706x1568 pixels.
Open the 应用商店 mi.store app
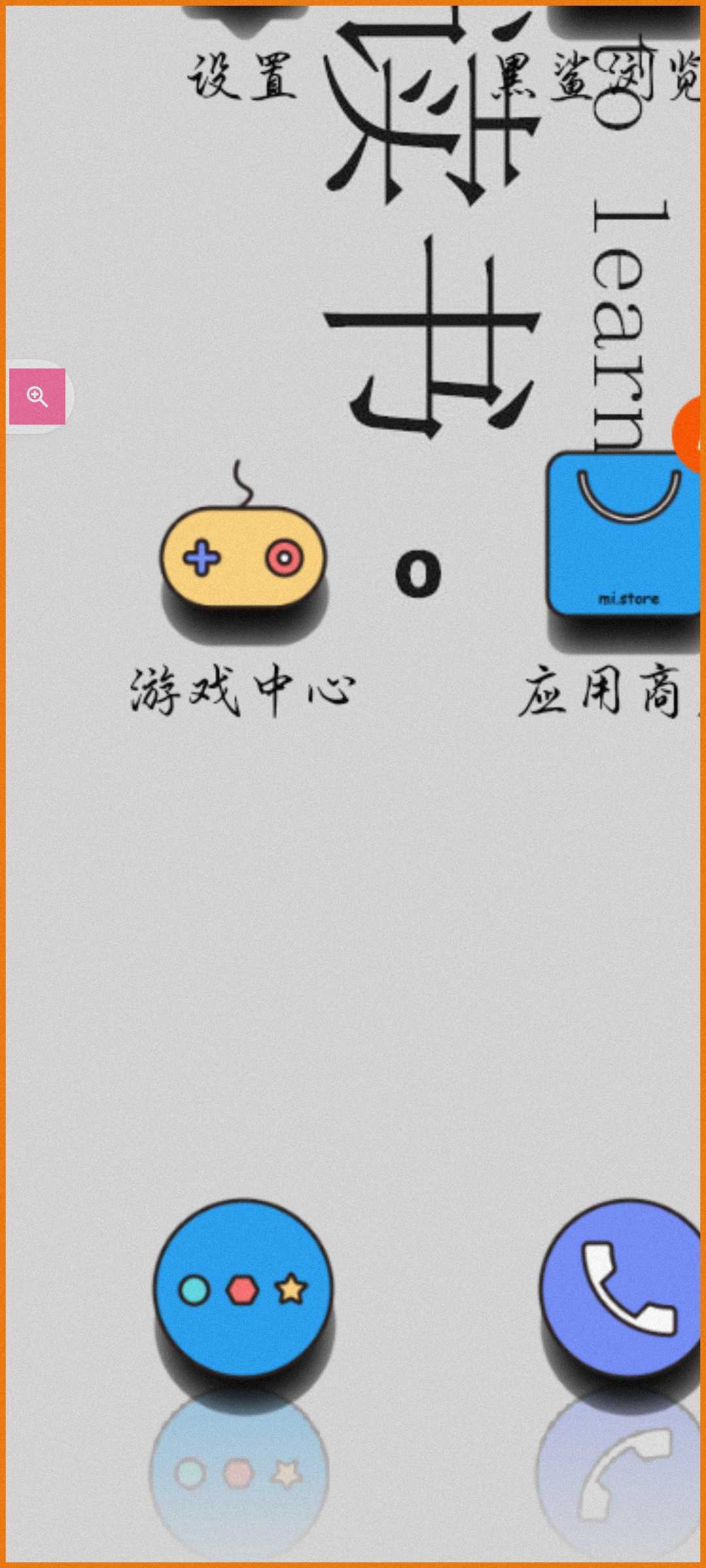coord(624,536)
